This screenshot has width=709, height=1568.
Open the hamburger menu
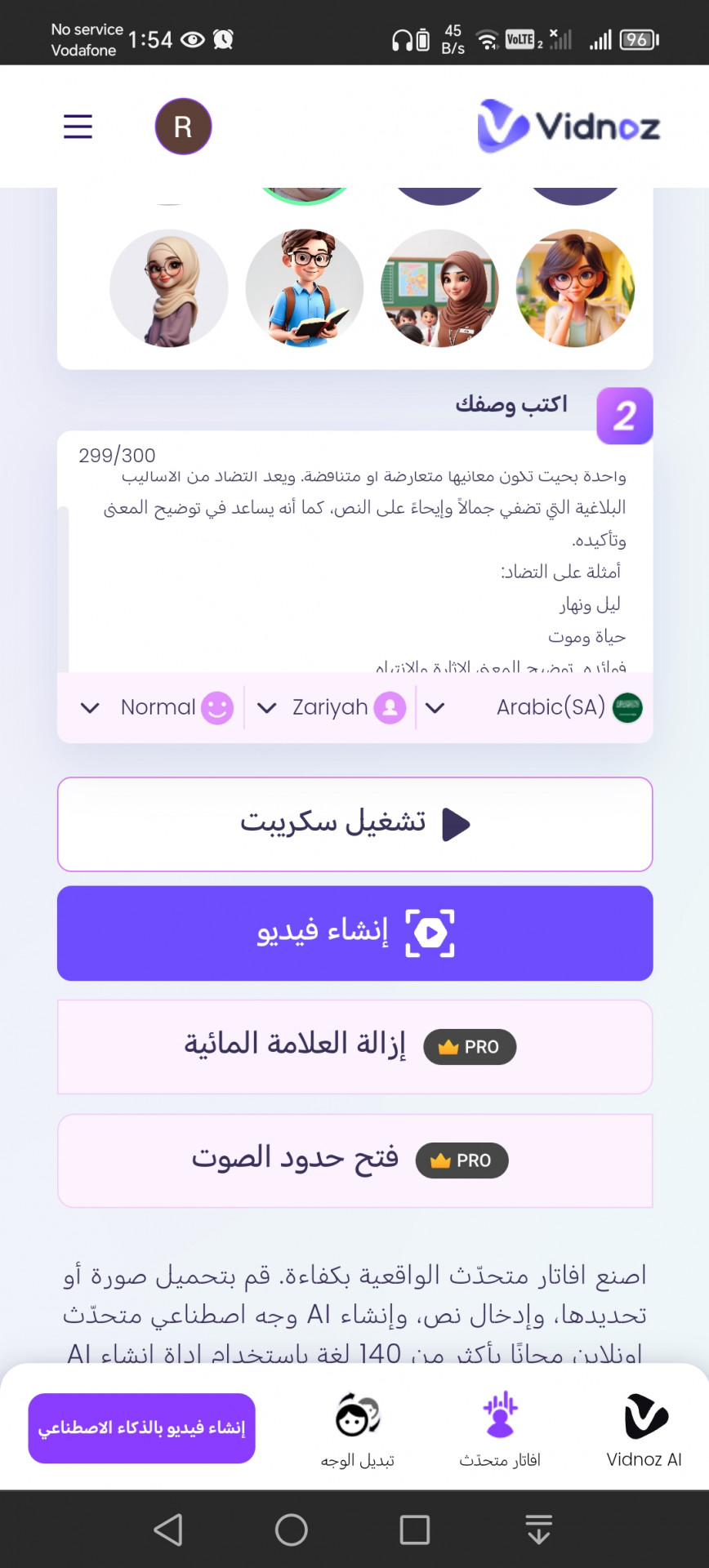point(78,127)
